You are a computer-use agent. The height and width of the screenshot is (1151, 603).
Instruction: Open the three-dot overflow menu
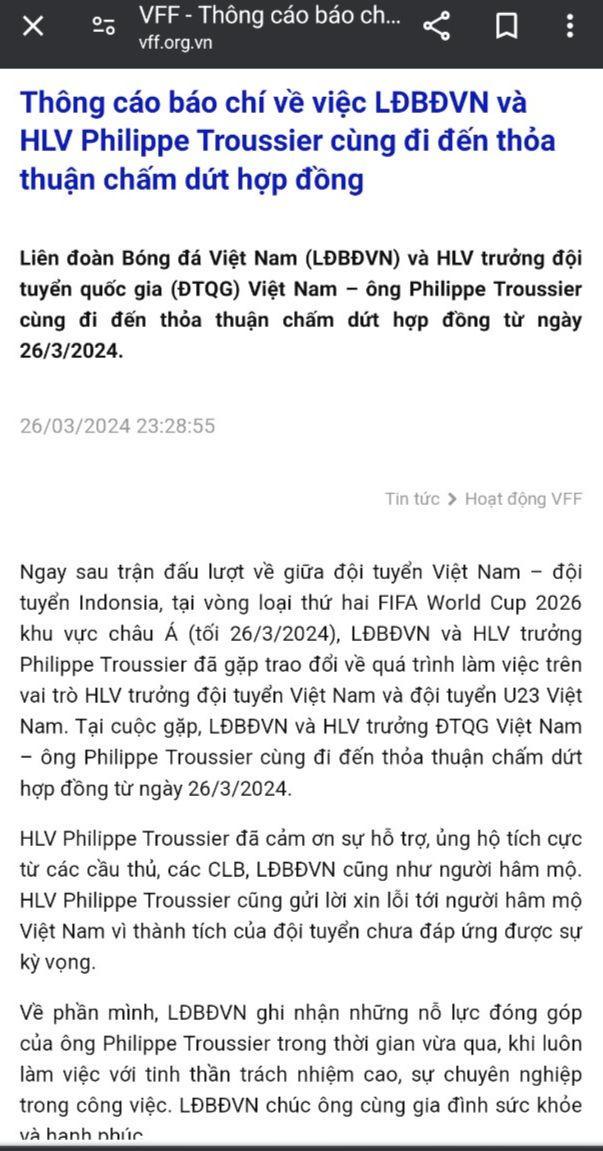pyautogui.click(x=570, y=27)
